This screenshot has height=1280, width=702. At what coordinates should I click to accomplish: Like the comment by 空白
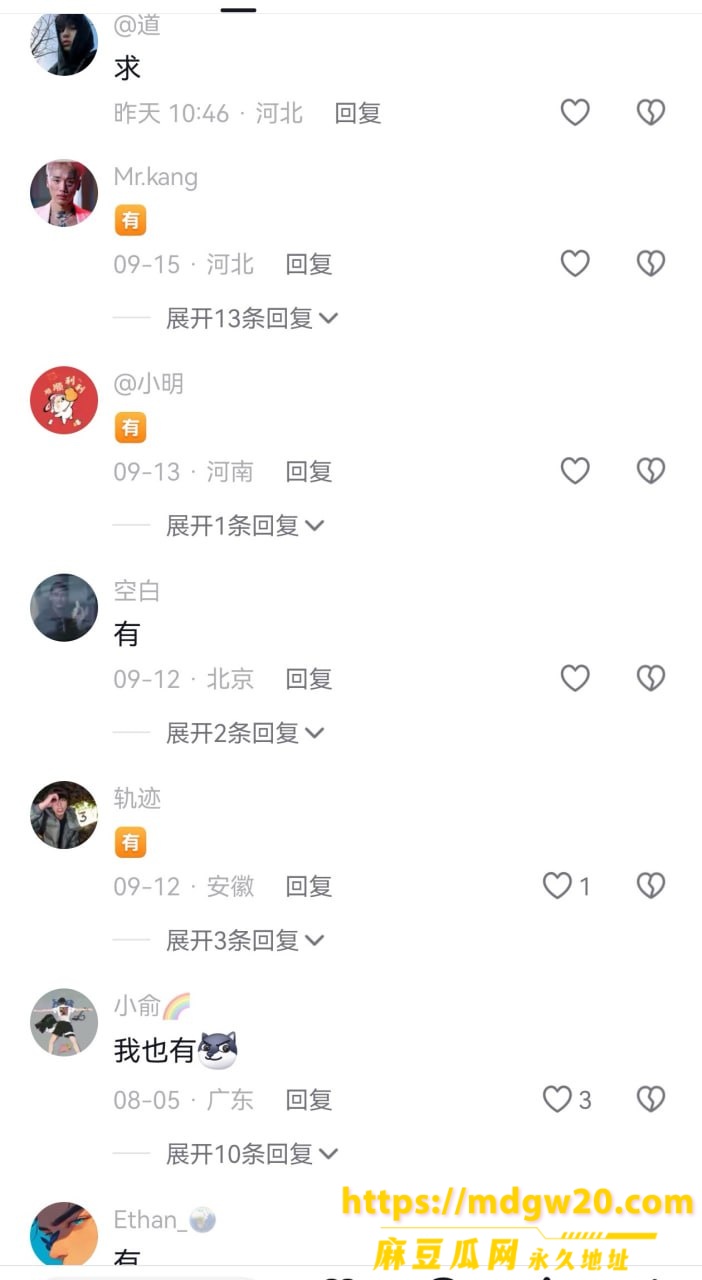[x=575, y=678]
